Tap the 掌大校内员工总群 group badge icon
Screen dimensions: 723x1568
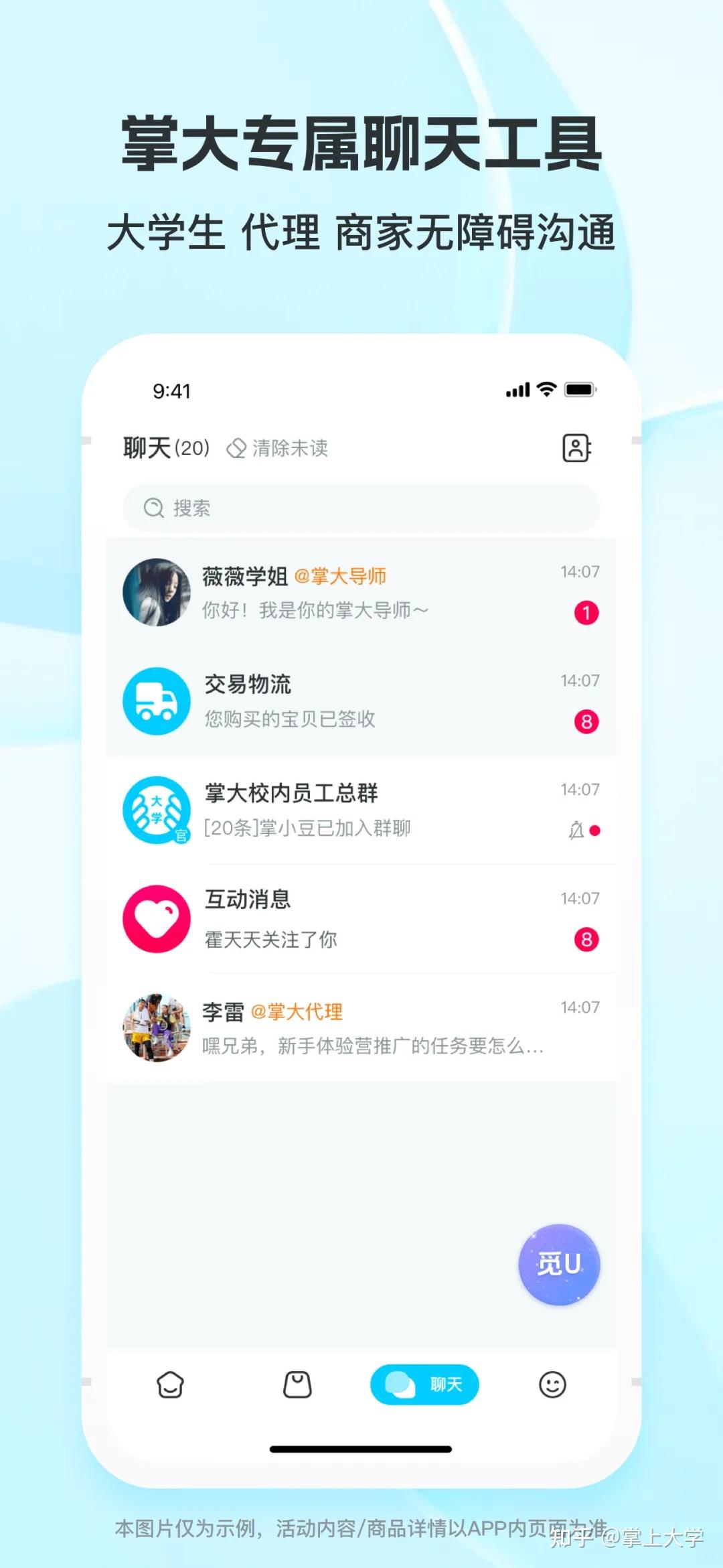(157, 808)
